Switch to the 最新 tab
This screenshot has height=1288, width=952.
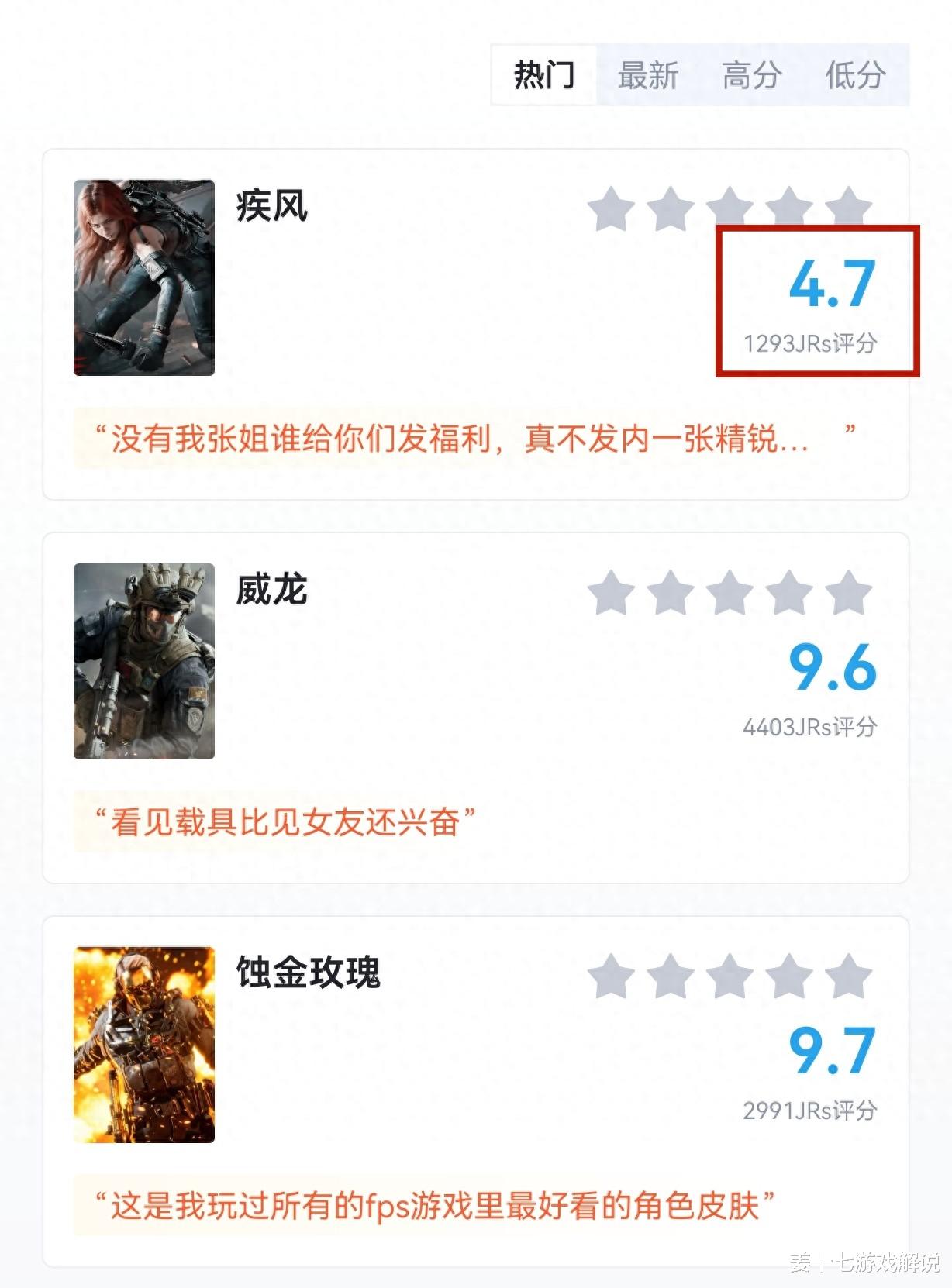(x=647, y=76)
